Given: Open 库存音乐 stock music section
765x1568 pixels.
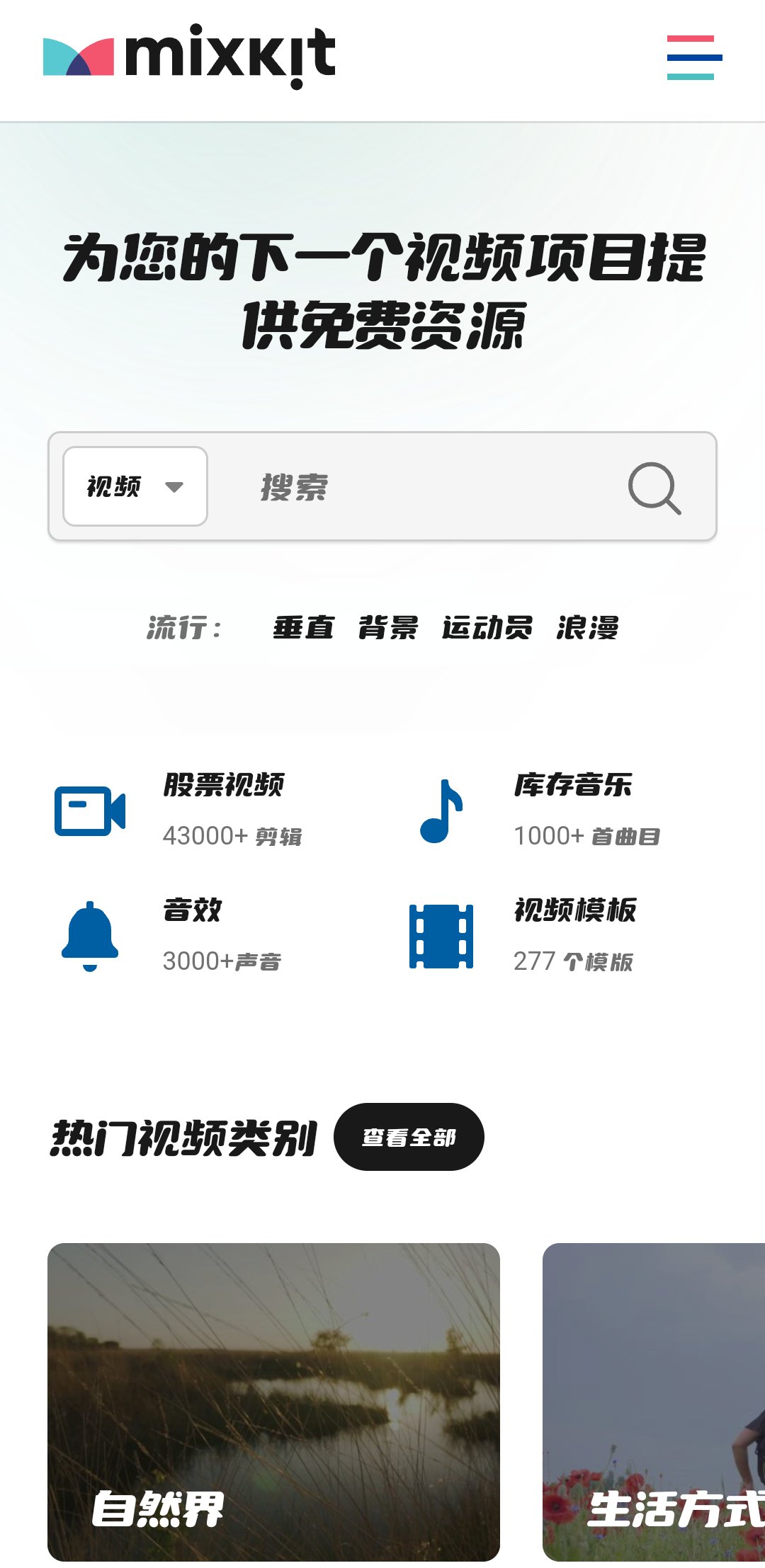Looking at the screenshot, I should 573,786.
